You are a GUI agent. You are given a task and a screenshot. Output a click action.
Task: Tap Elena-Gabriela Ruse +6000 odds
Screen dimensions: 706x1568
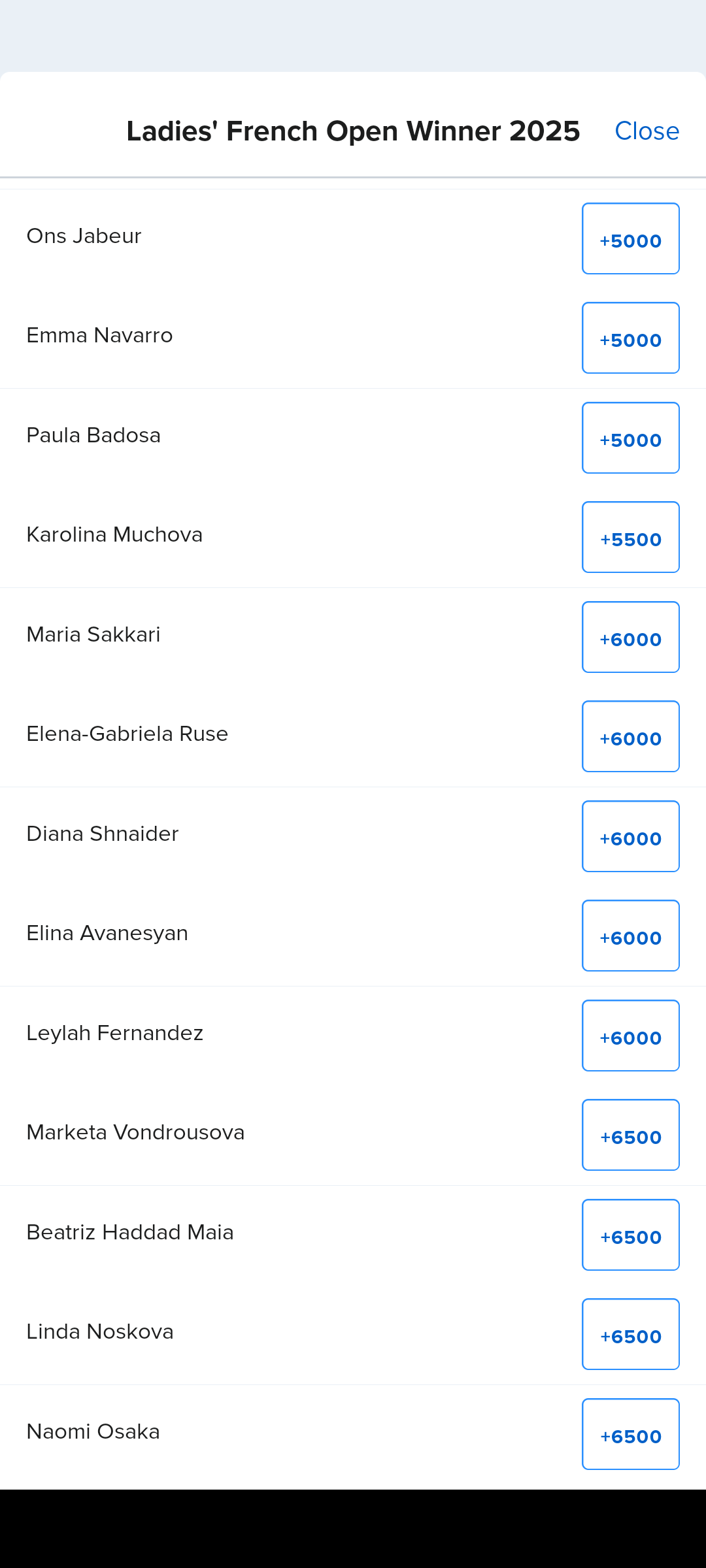click(630, 736)
